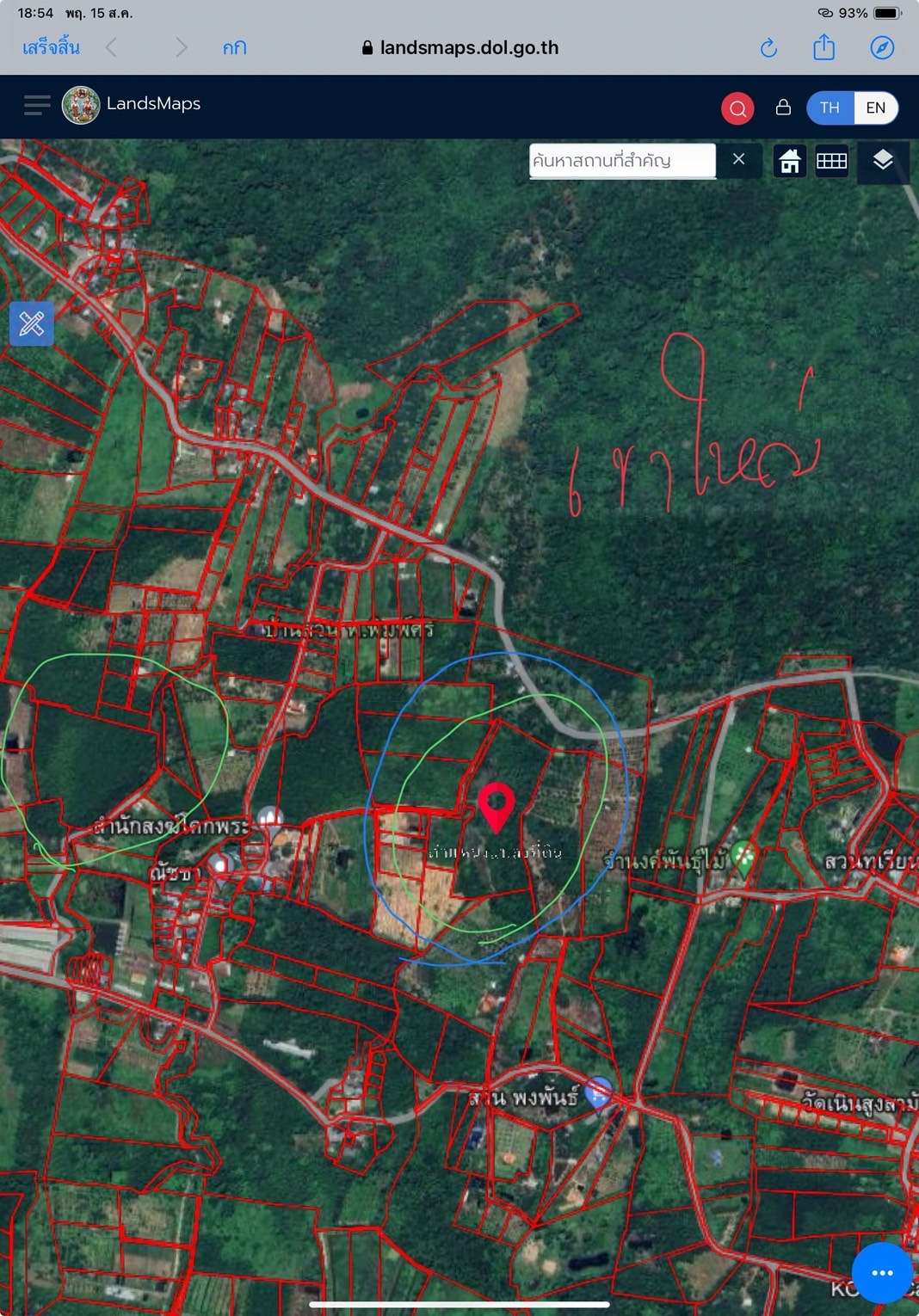Image resolution: width=919 pixels, height=1316 pixels.
Task: Clear the place search box
Action: tap(738, 159)
